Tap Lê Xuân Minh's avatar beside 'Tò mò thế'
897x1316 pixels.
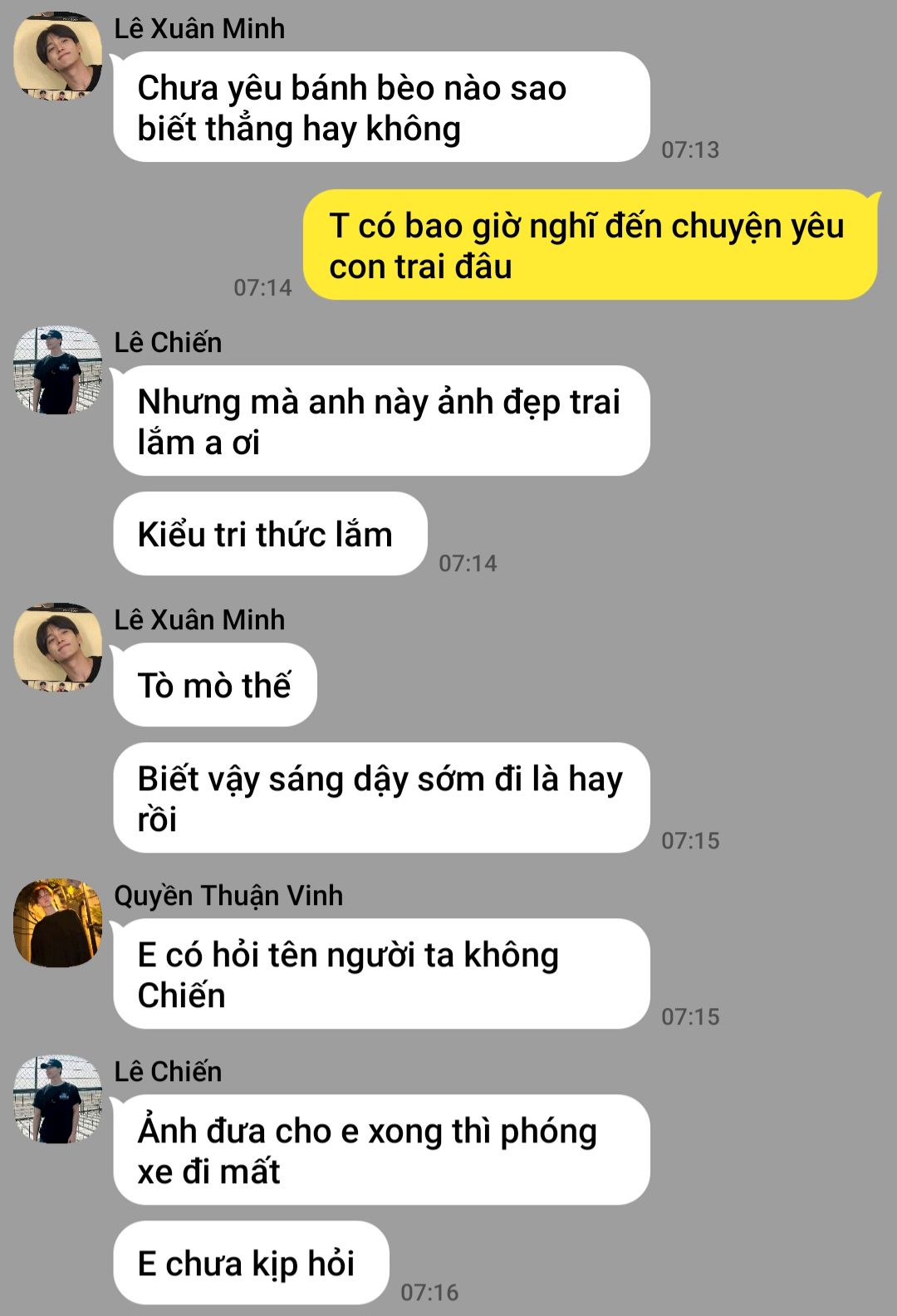coord(57,647)
